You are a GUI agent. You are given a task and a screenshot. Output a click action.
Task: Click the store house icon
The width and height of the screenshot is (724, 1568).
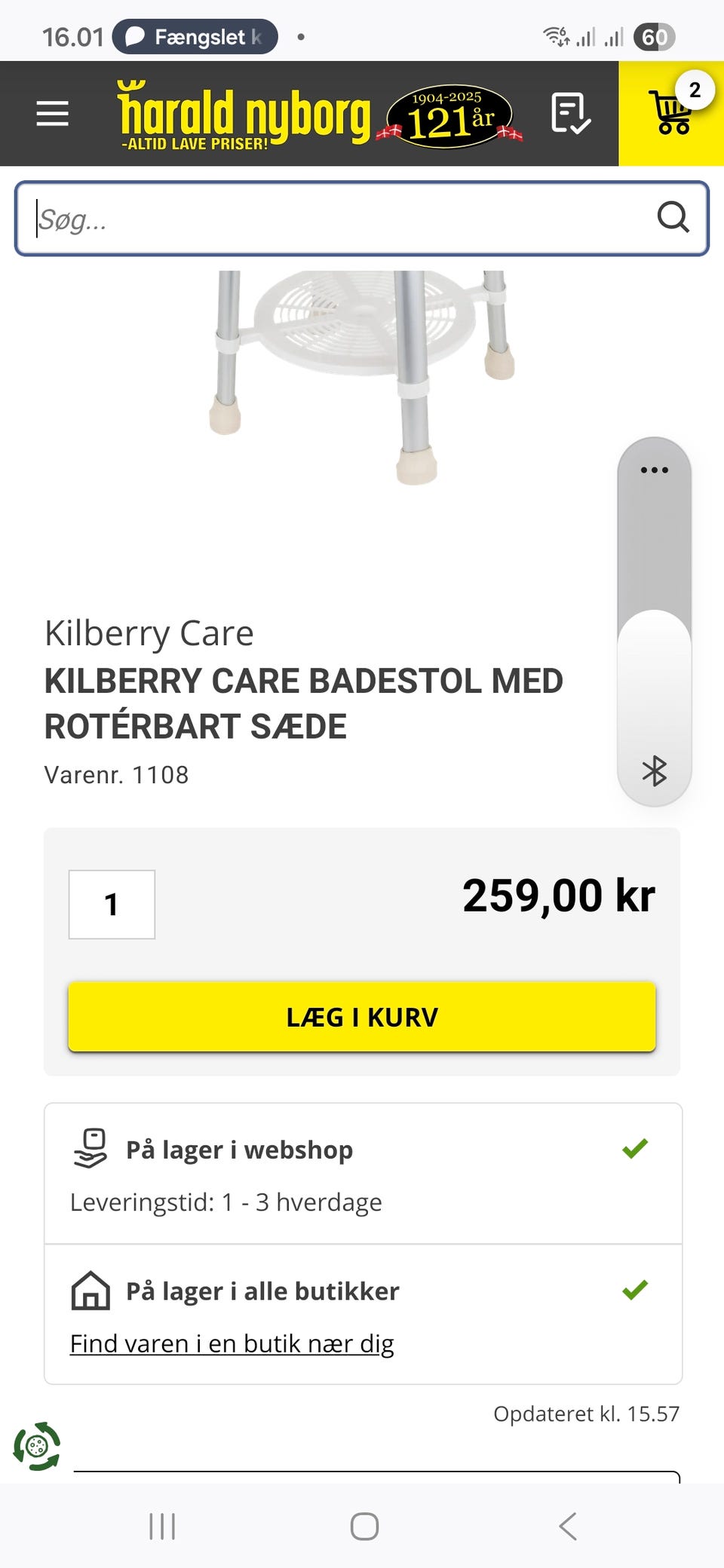pos(92,1290)
